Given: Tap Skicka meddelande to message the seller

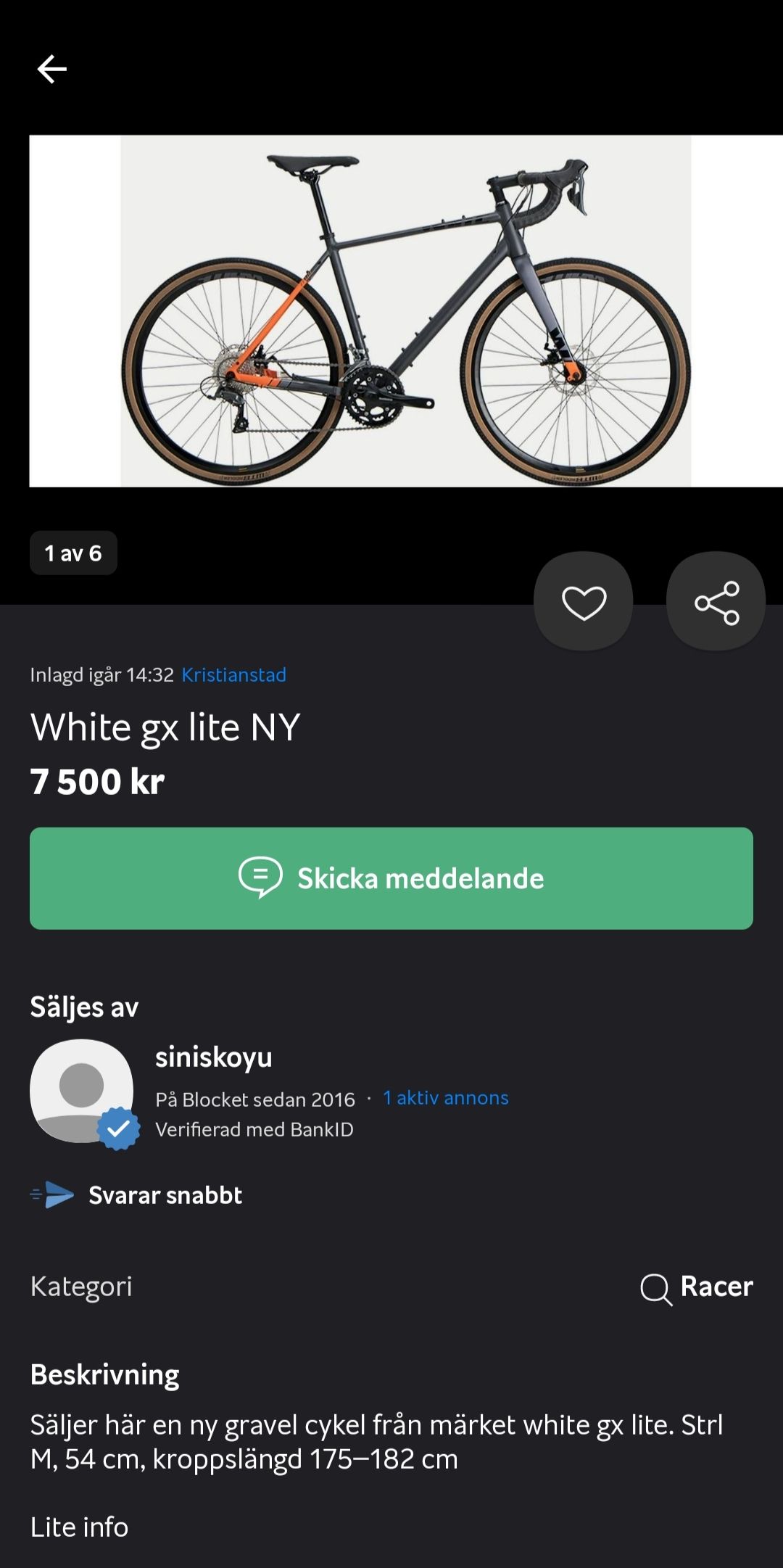Looking at the screenshot, I should (391, 878).
